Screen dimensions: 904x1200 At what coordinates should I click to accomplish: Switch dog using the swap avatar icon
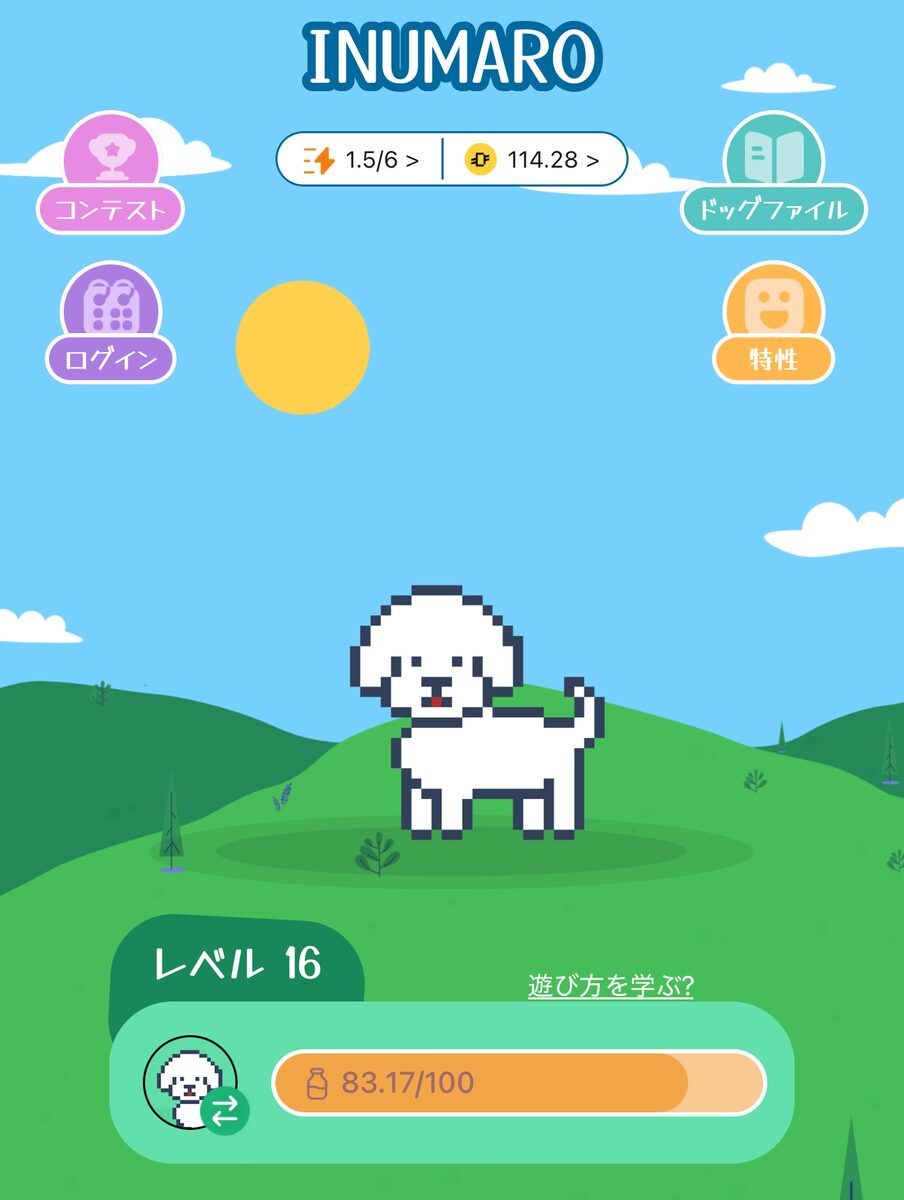pos(225,1112)
